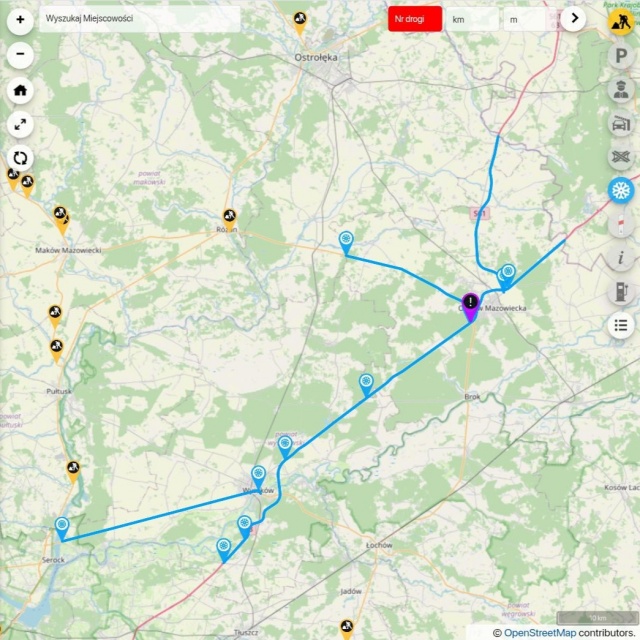
Task: Zoom out of the map
Action: (20, 55)
